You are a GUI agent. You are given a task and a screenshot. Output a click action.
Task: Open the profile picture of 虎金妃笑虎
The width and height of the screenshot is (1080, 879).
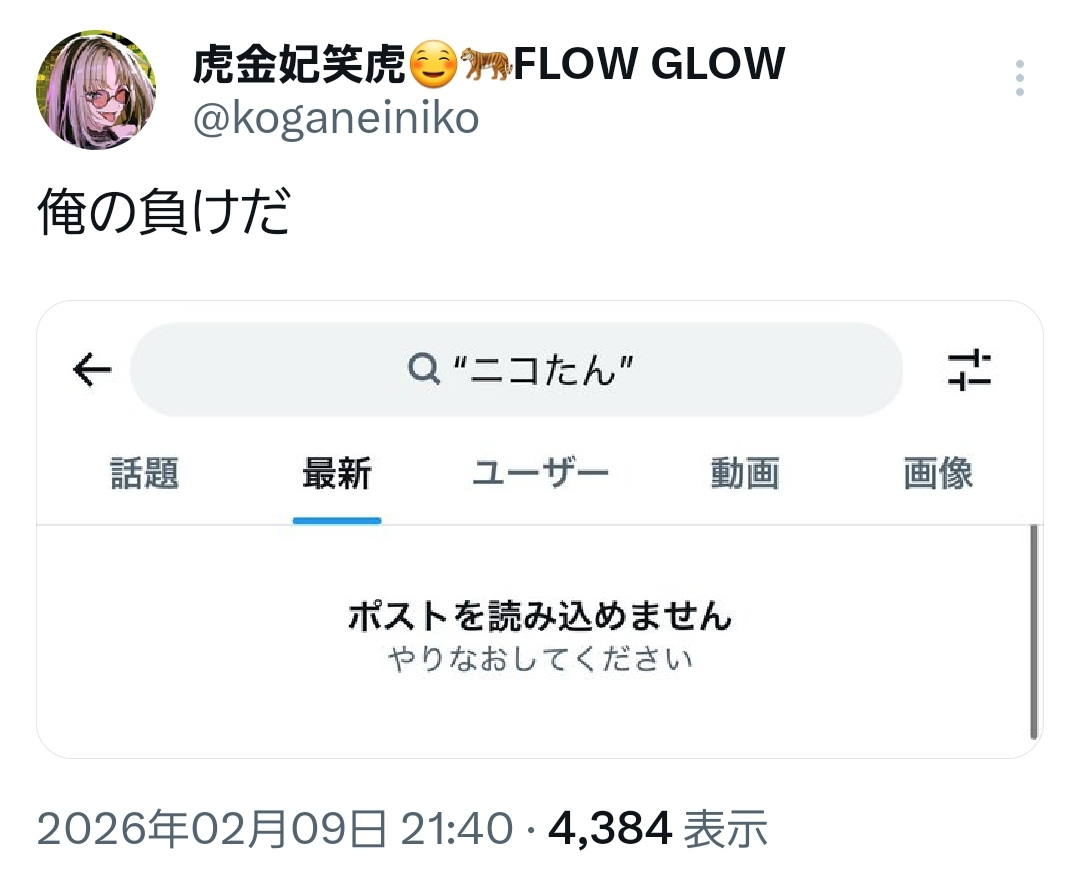(x=96, y=89)
